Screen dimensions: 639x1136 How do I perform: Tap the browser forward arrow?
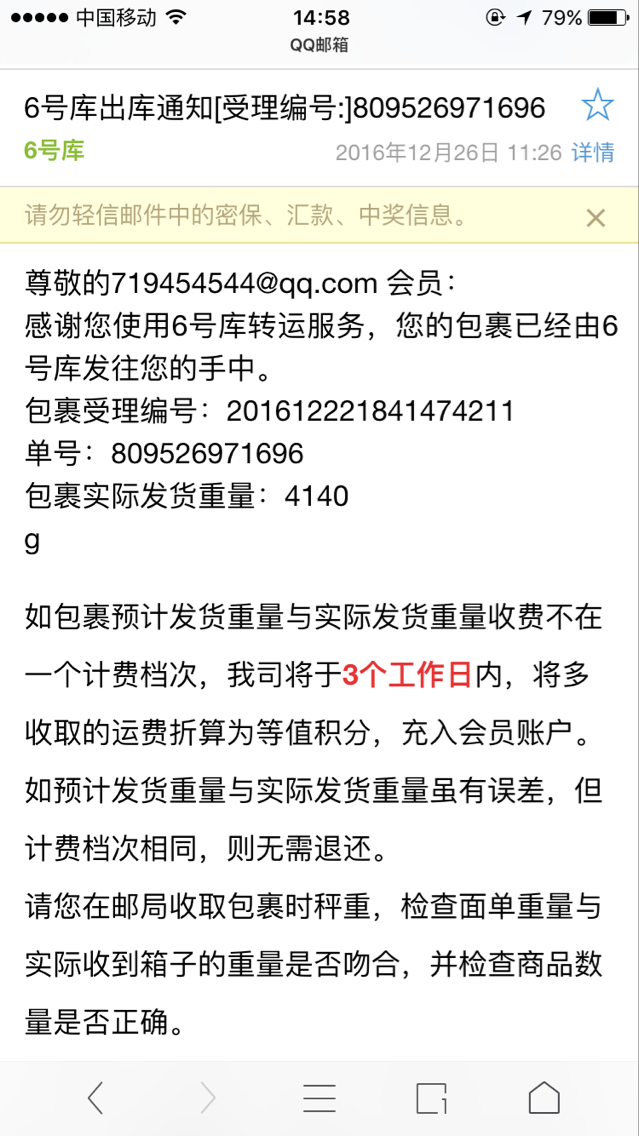click(x=208, y=1098)
